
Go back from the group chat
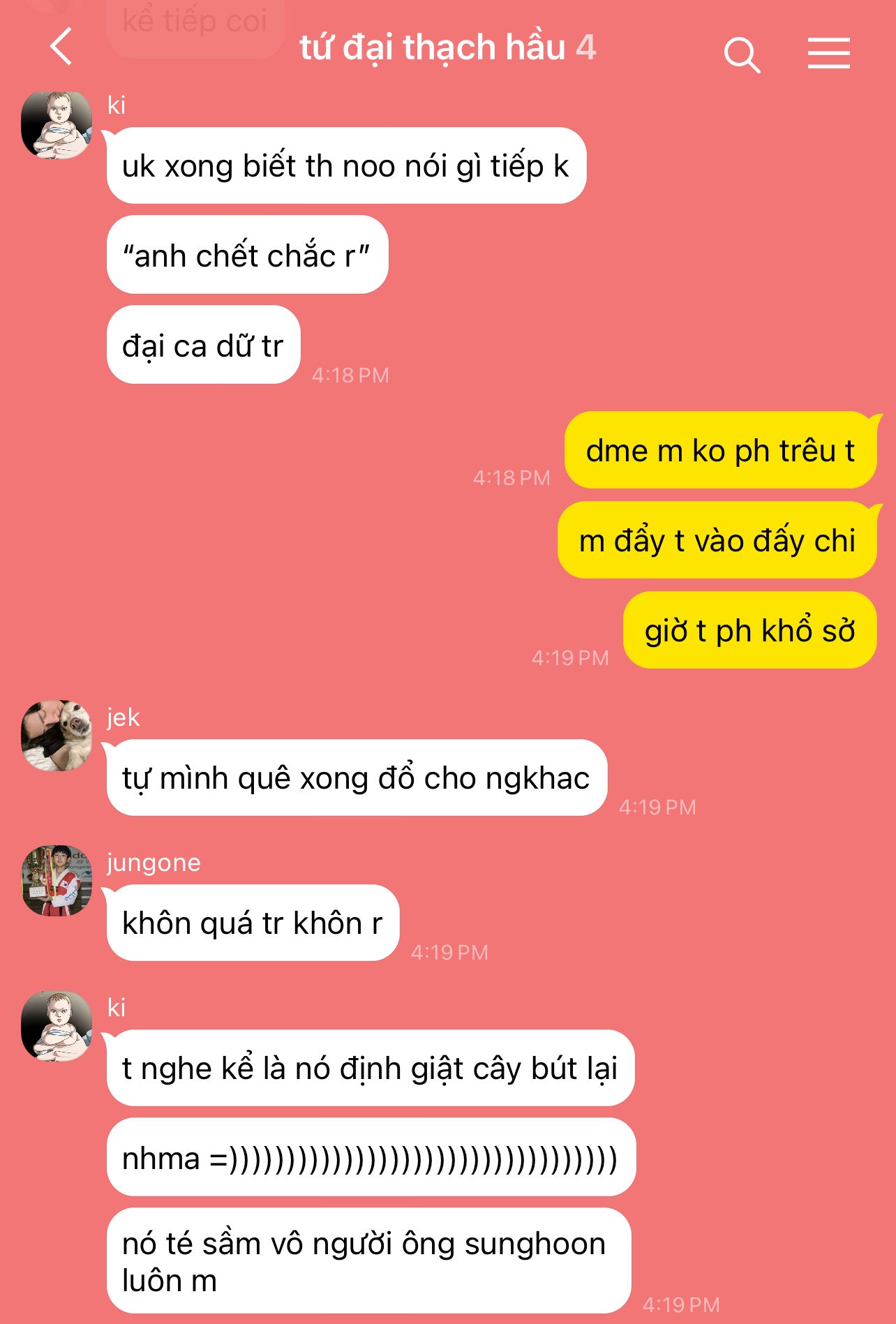click(61, 47)
